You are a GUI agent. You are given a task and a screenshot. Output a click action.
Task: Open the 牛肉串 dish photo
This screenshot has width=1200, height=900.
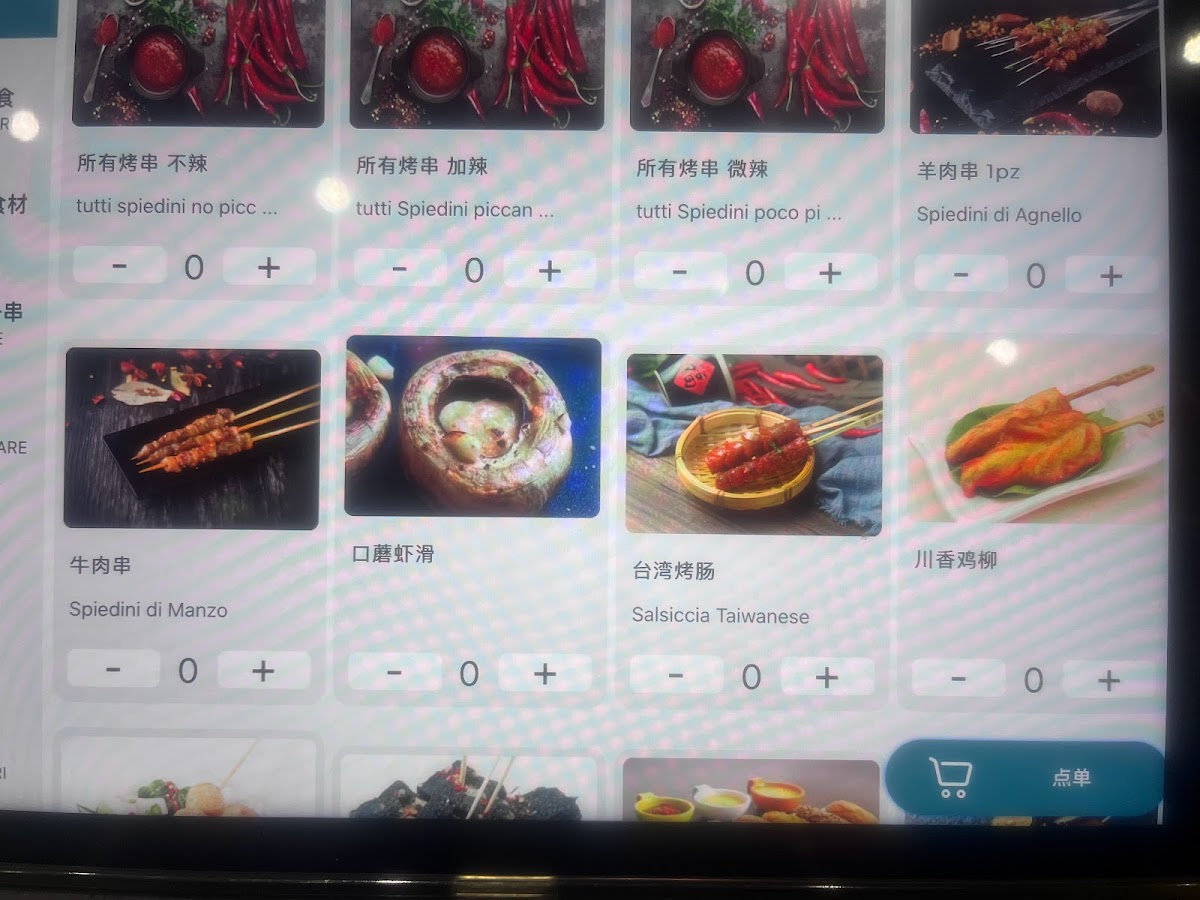pyautogui.click(x=192, y=438)
